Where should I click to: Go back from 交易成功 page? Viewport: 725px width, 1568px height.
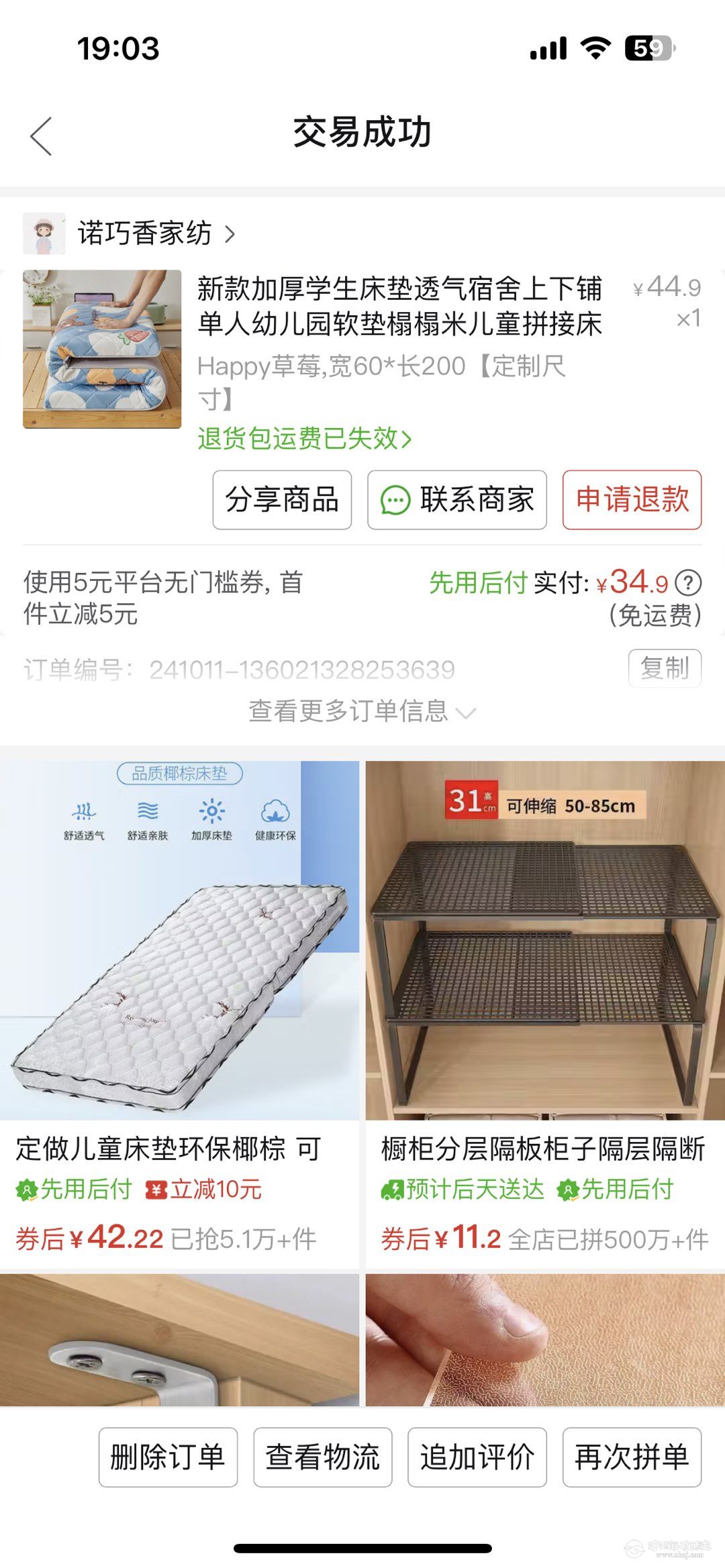(42, 136)
